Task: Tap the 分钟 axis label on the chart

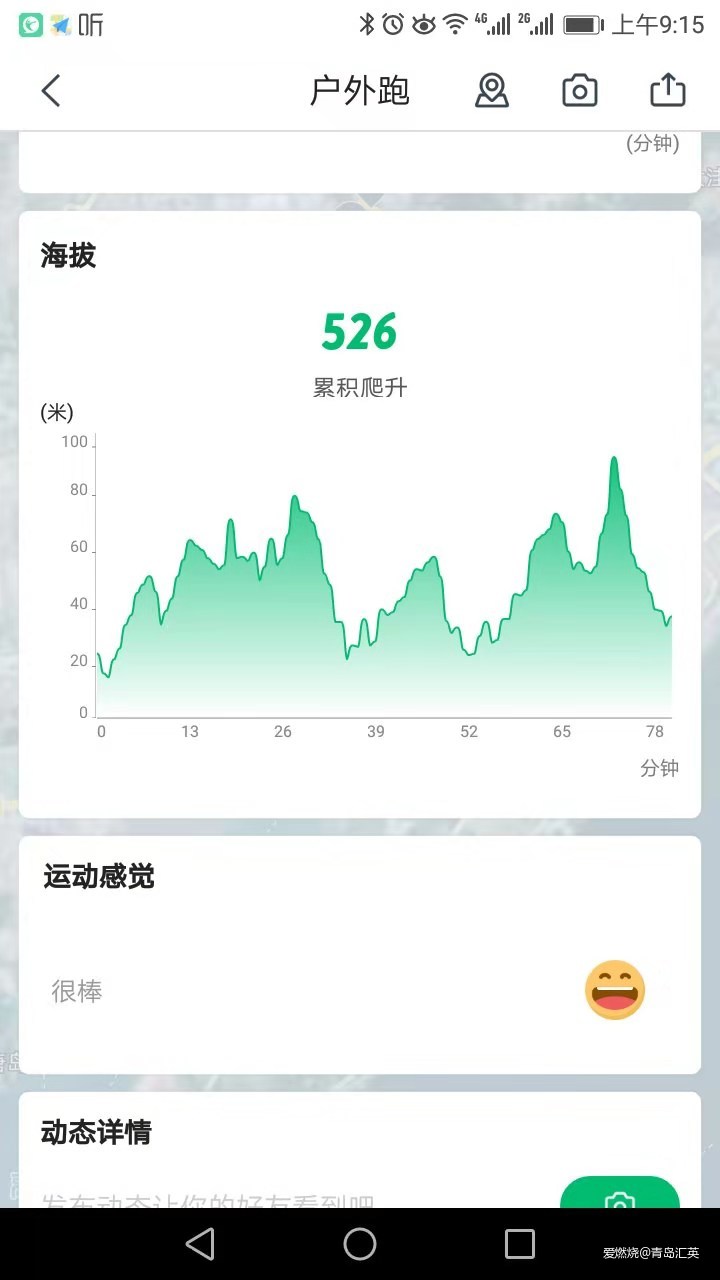Action: [x=660, y=768]
